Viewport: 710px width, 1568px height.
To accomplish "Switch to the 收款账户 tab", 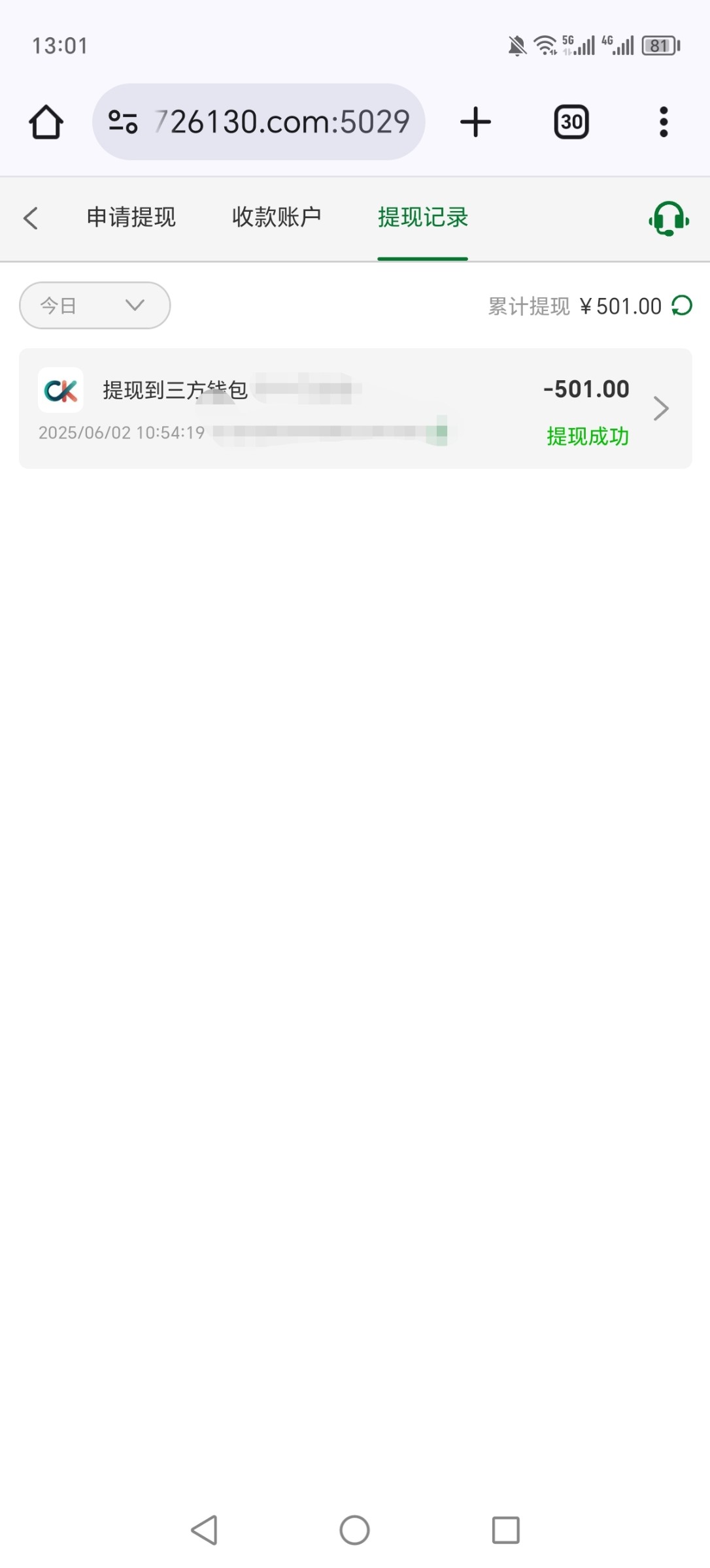I will pyautogui.click(x=277, y=217).
